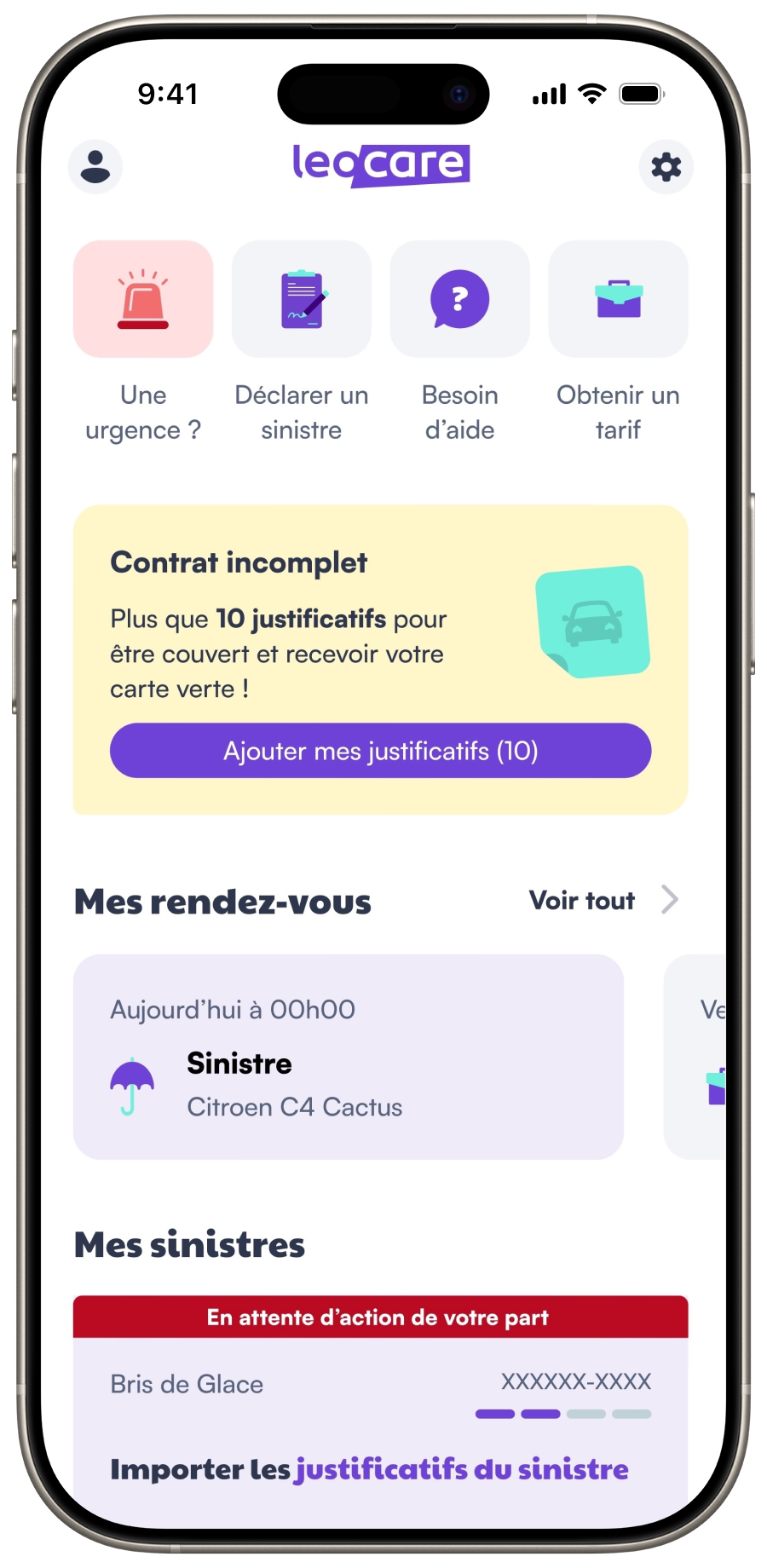Open the emergency siren icon for "Une urgence ?"
The image size is (767, 1568).
coord(142,298)
